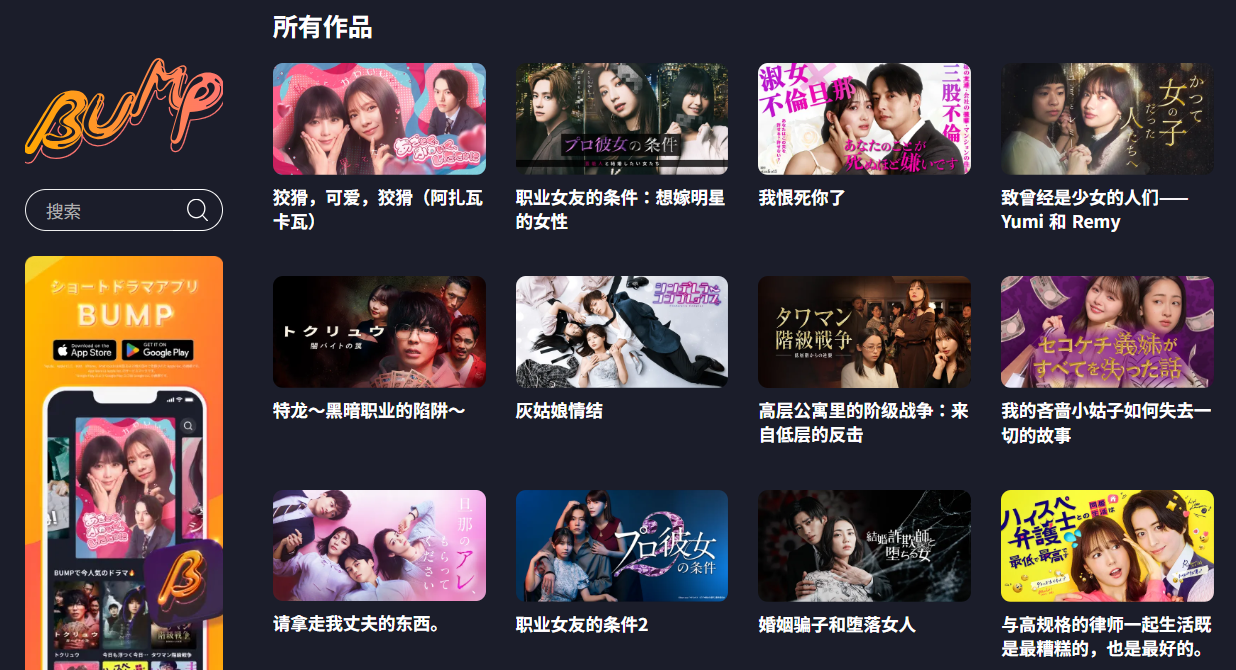Open 与高规格的律师一起生活 drama card

pyautogui.click(x=1107, y=545)
